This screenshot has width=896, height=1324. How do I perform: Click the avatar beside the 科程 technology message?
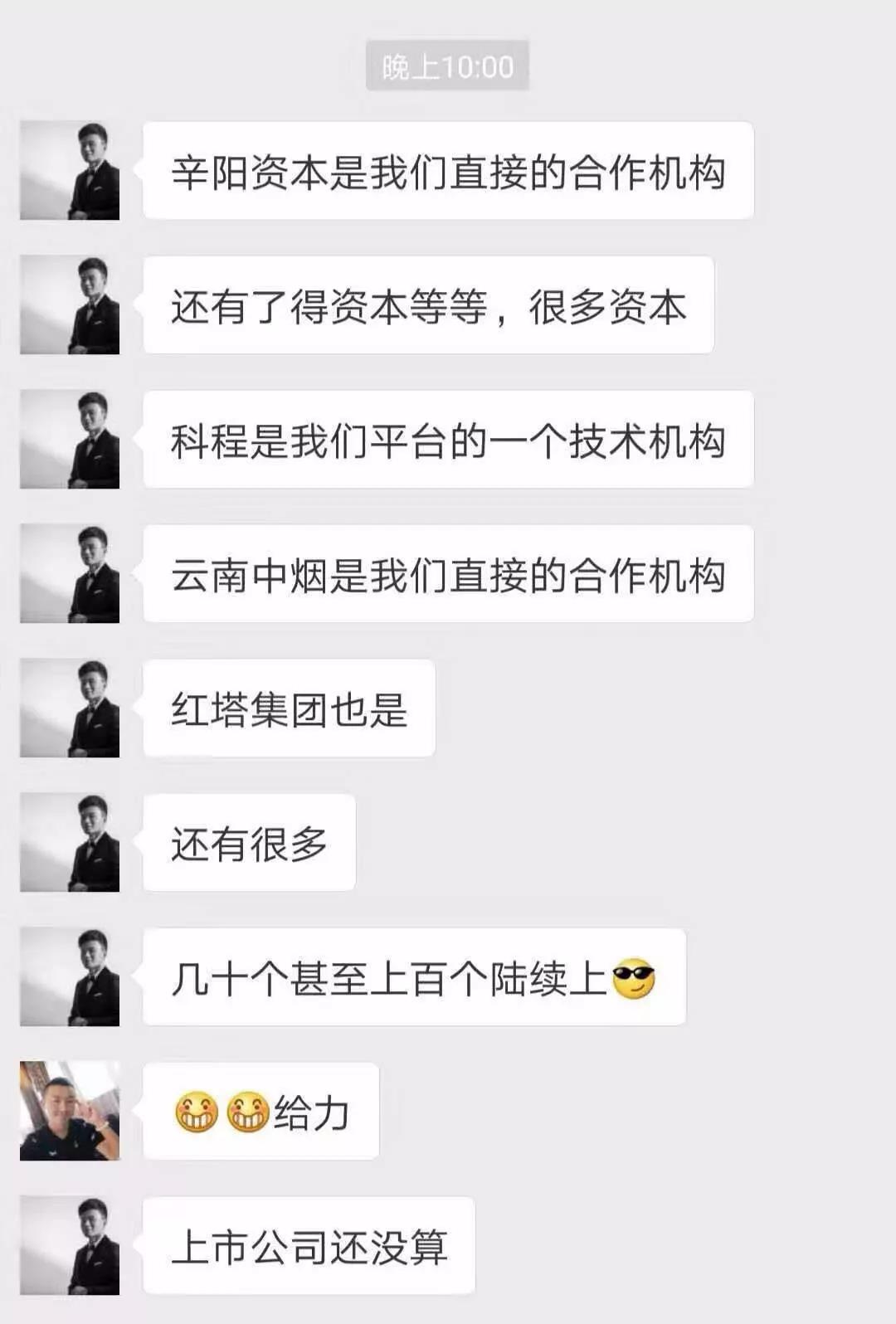[x=71, y=440]
